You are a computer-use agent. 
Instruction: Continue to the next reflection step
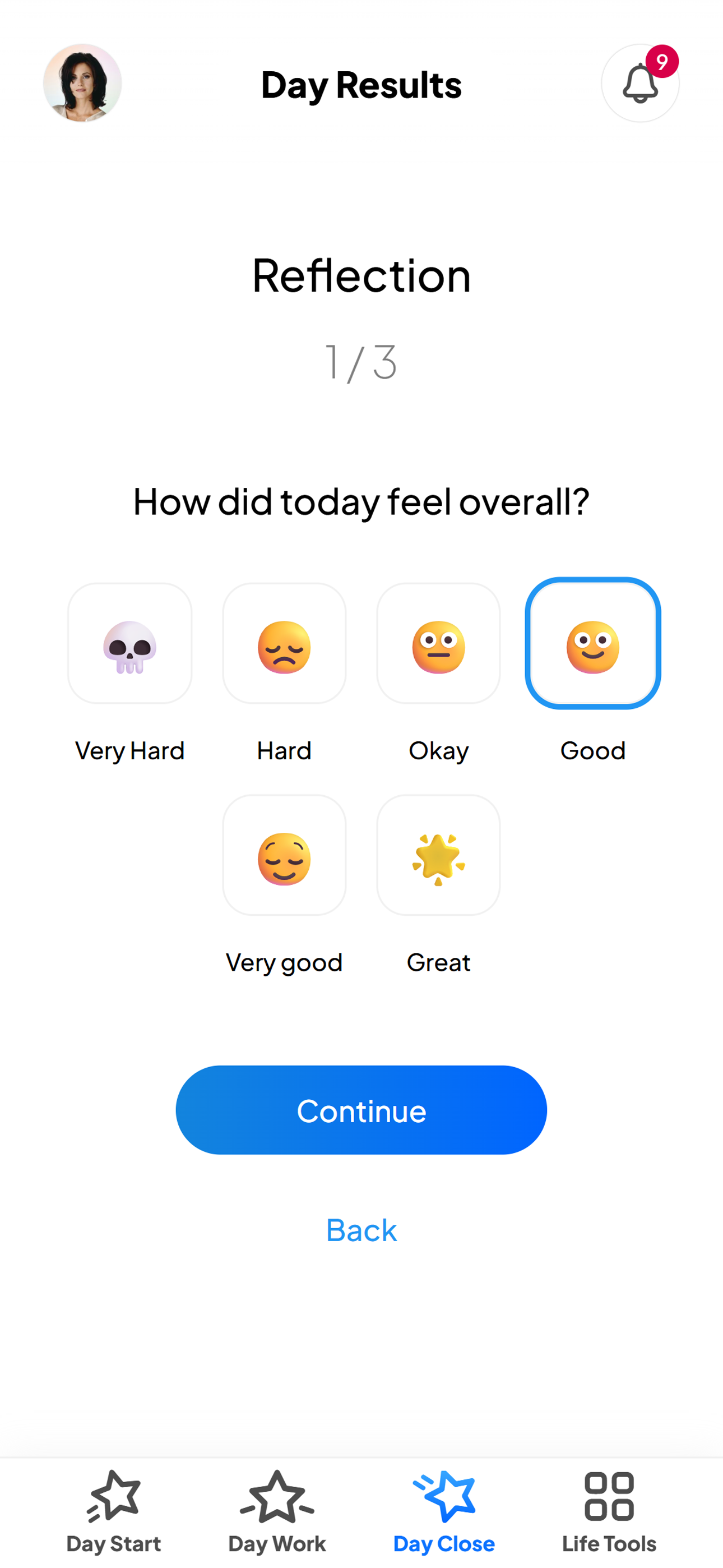[x=361, y=1110]
